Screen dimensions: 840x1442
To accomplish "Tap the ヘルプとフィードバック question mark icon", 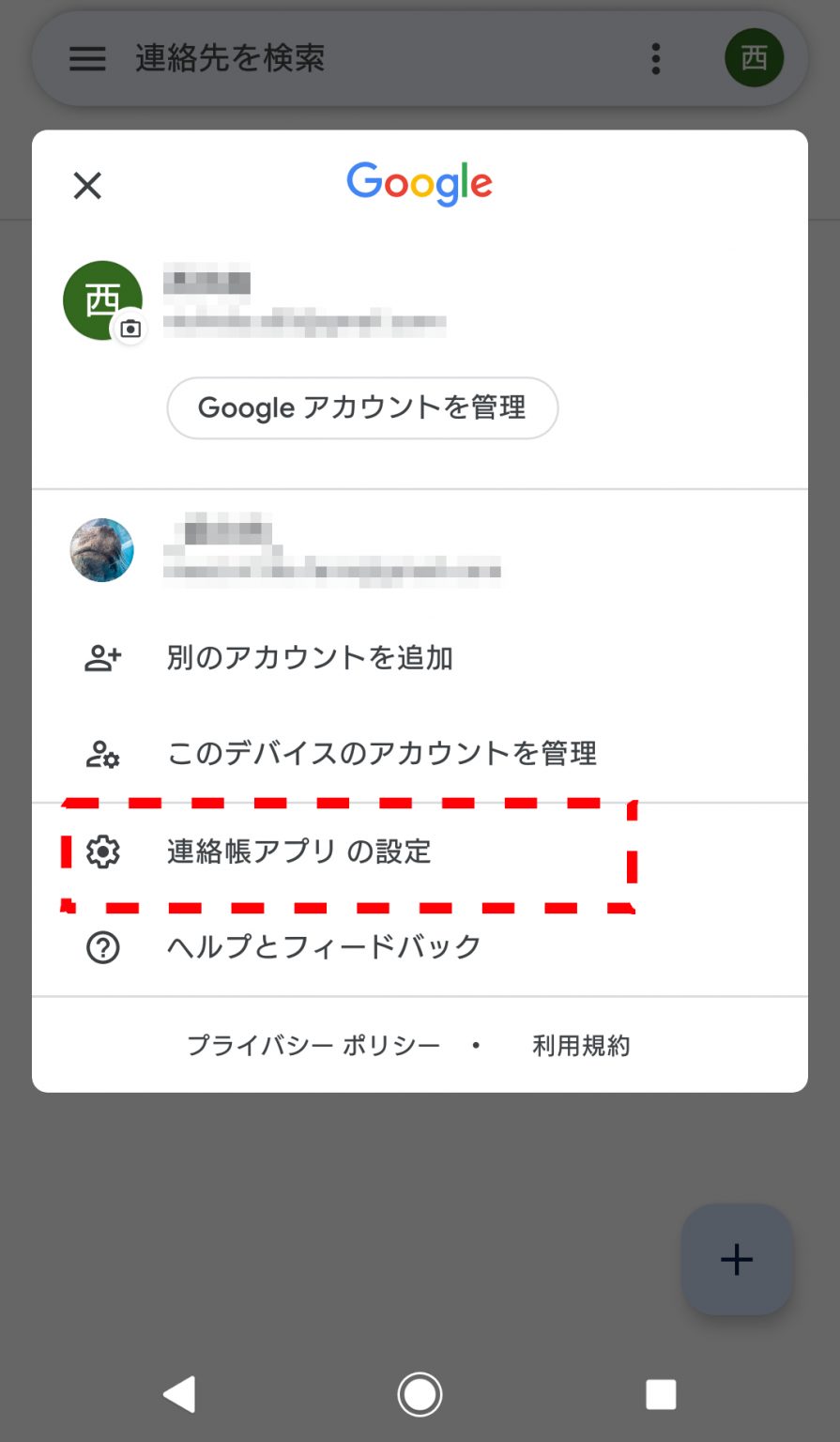I will (x=103, y=946).
